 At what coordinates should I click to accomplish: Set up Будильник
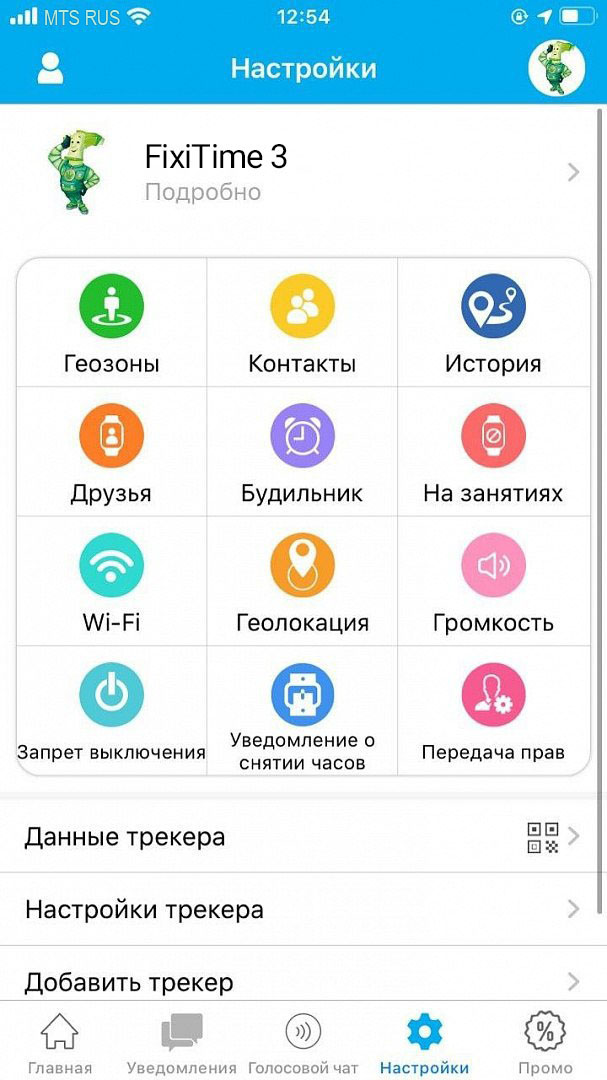[x=302, y=453]
